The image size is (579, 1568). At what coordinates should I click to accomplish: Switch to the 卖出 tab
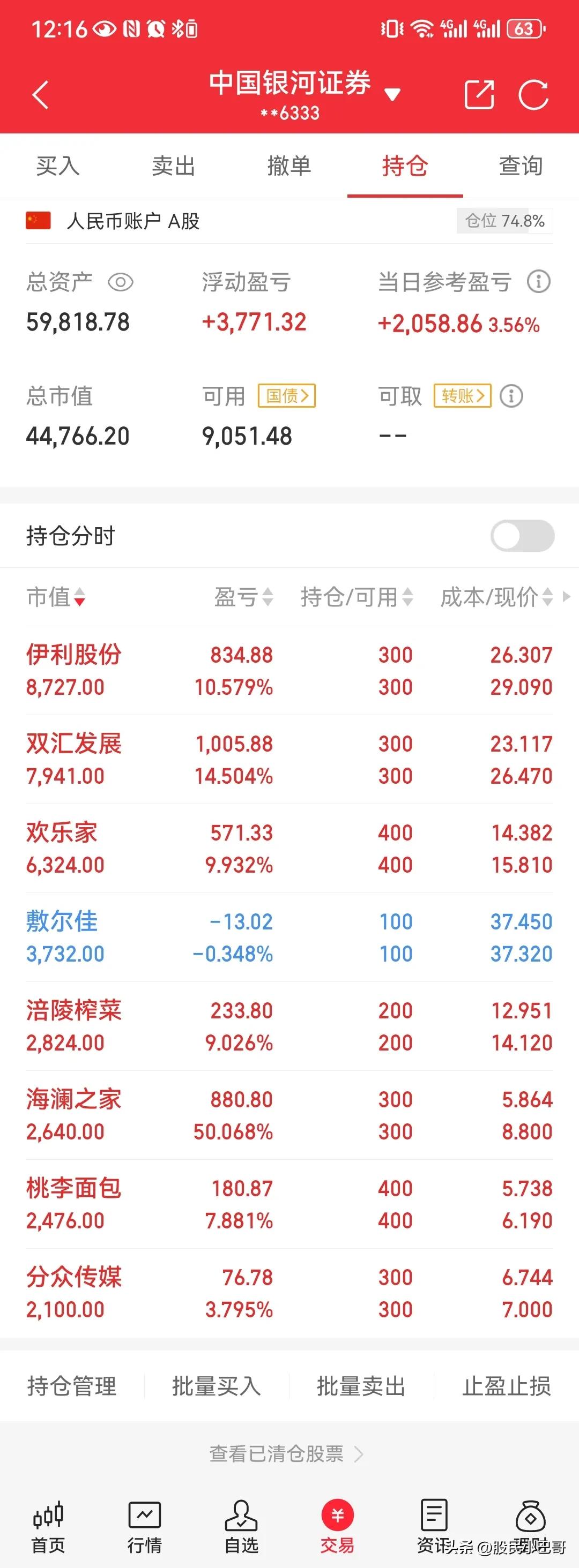click(x=174, y=166)
